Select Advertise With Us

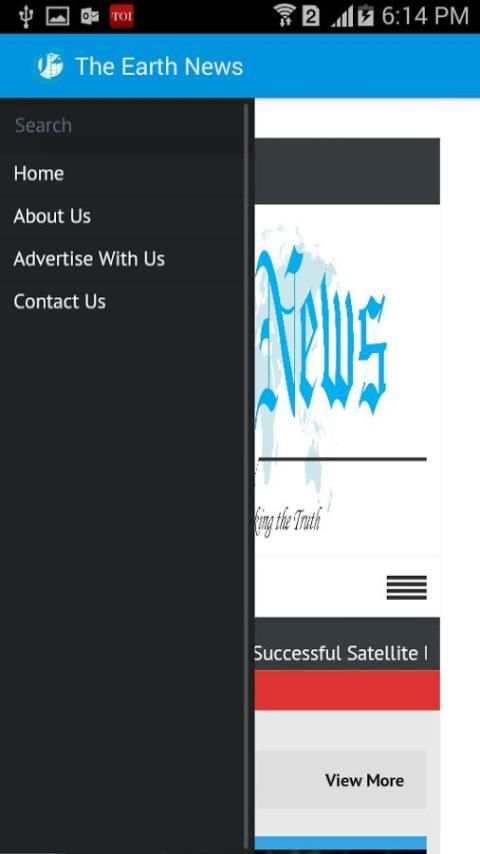click(121, 259)
